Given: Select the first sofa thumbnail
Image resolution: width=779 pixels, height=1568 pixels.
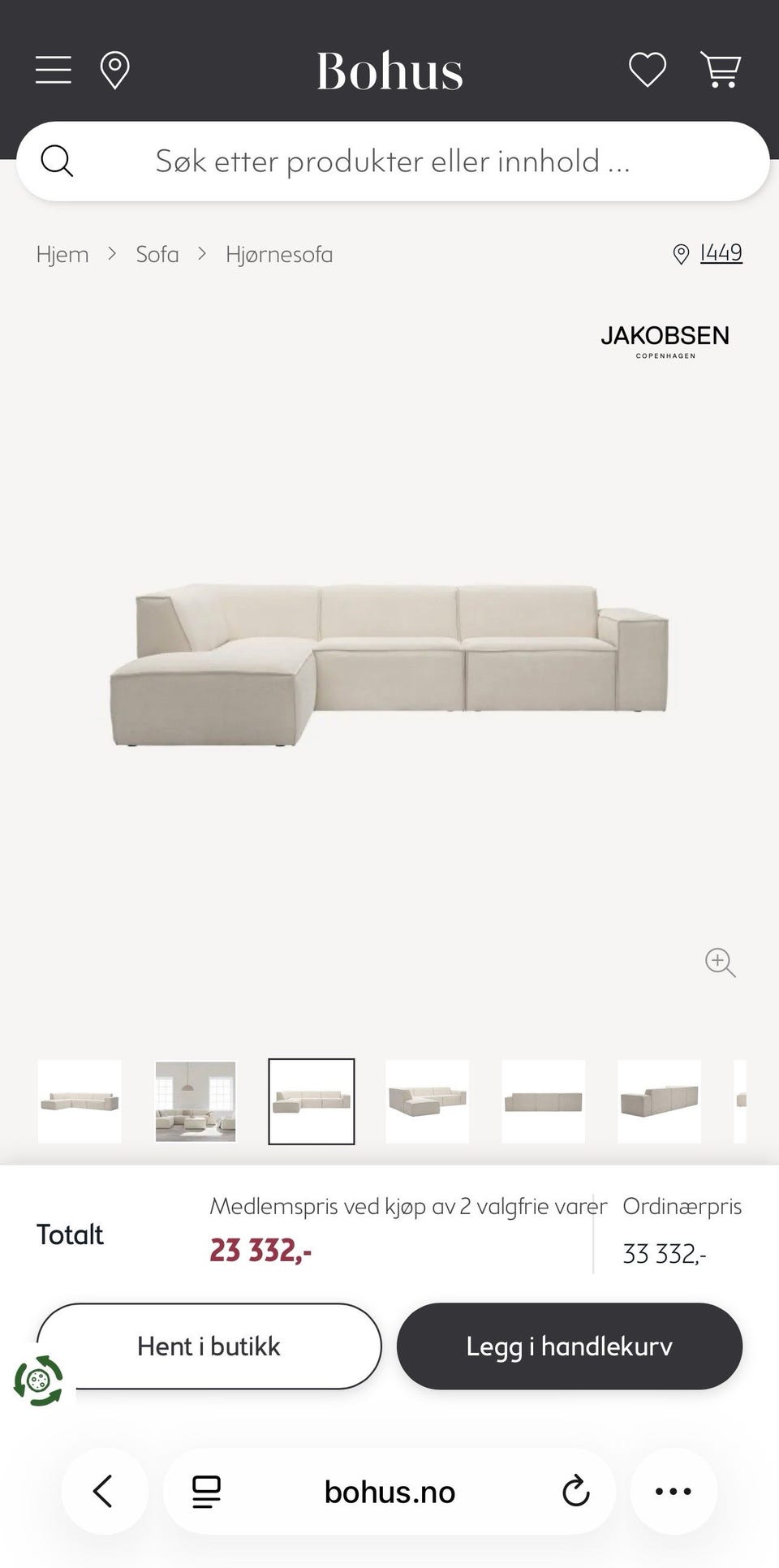Looking at the screenshot, I should tap(80, 1101).
